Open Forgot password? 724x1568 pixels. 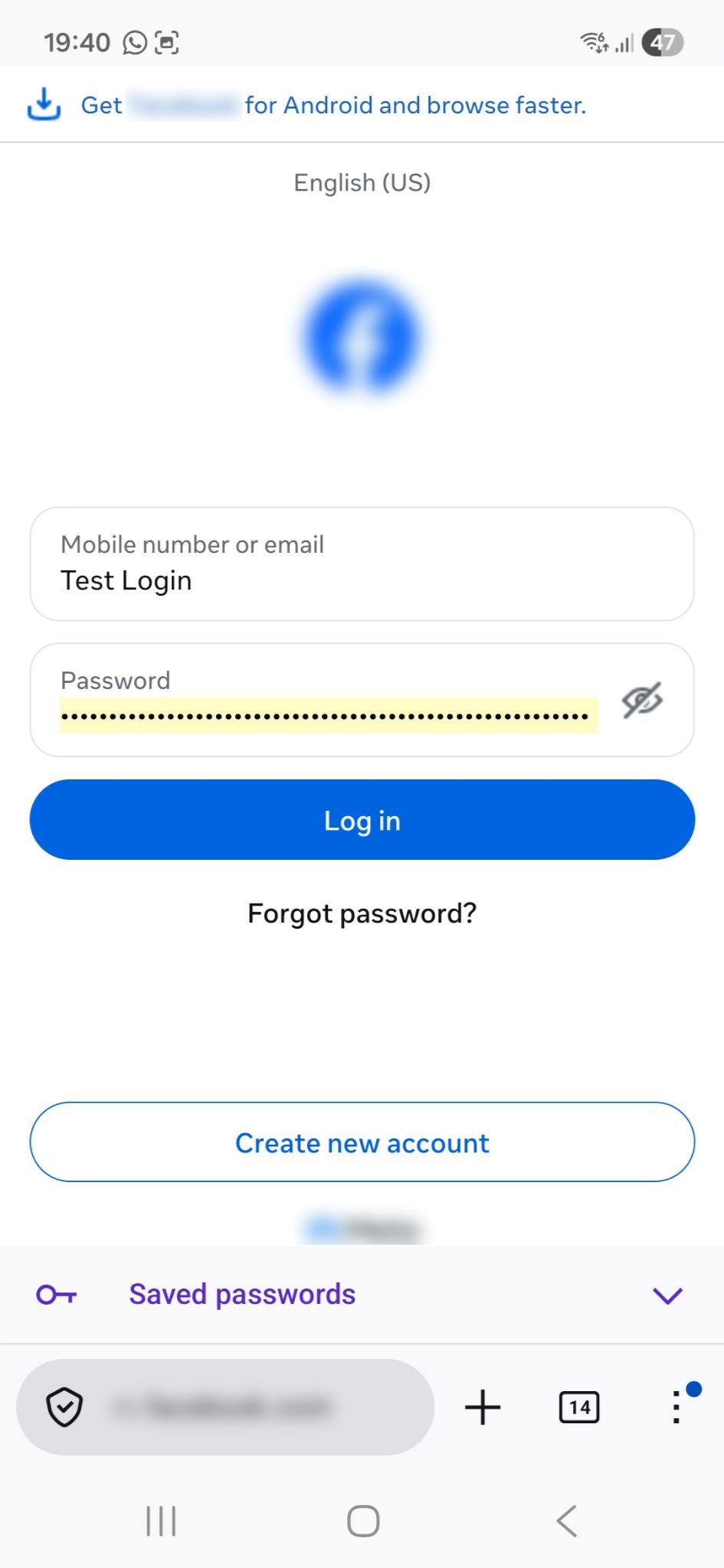362,913
